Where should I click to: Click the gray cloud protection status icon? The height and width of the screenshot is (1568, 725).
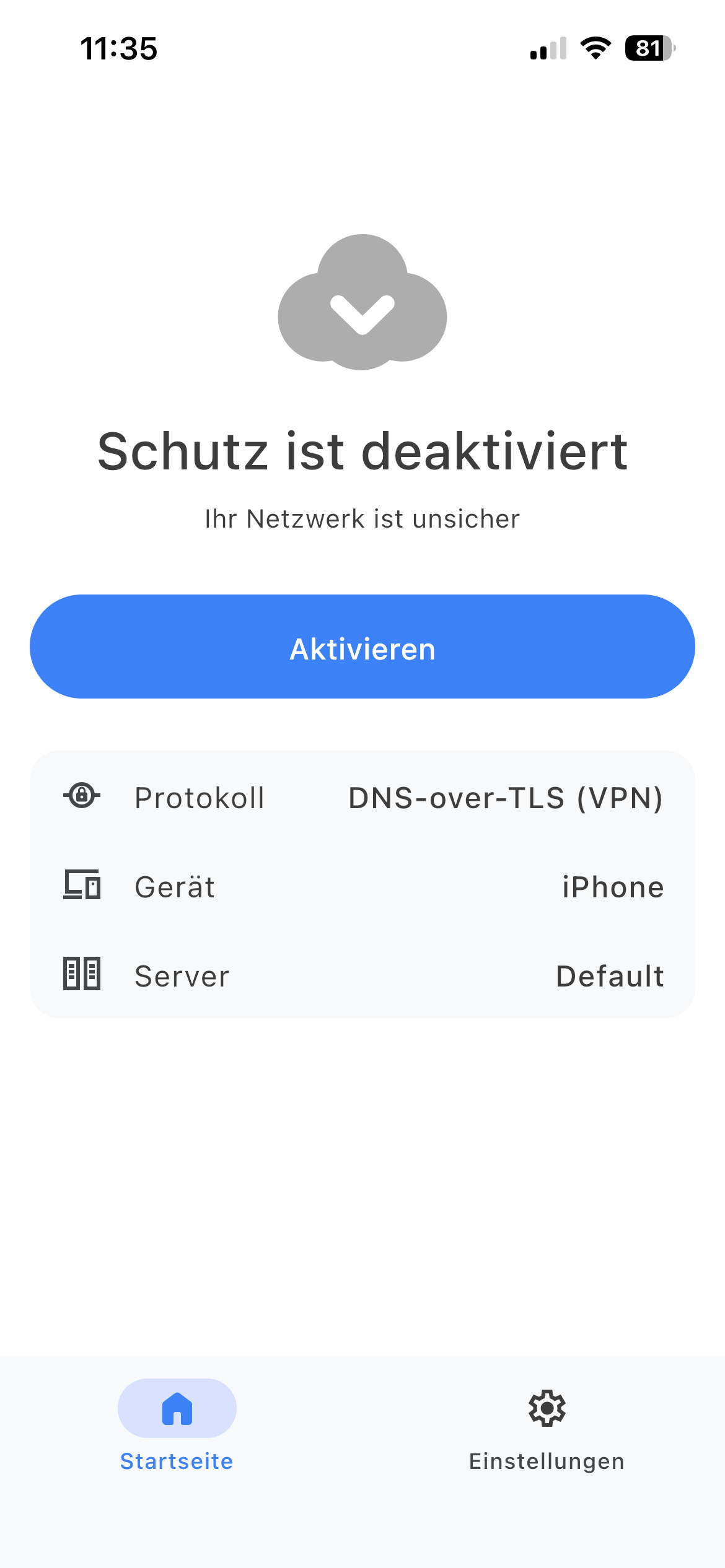pyautogui.click(x=362, y=303)
